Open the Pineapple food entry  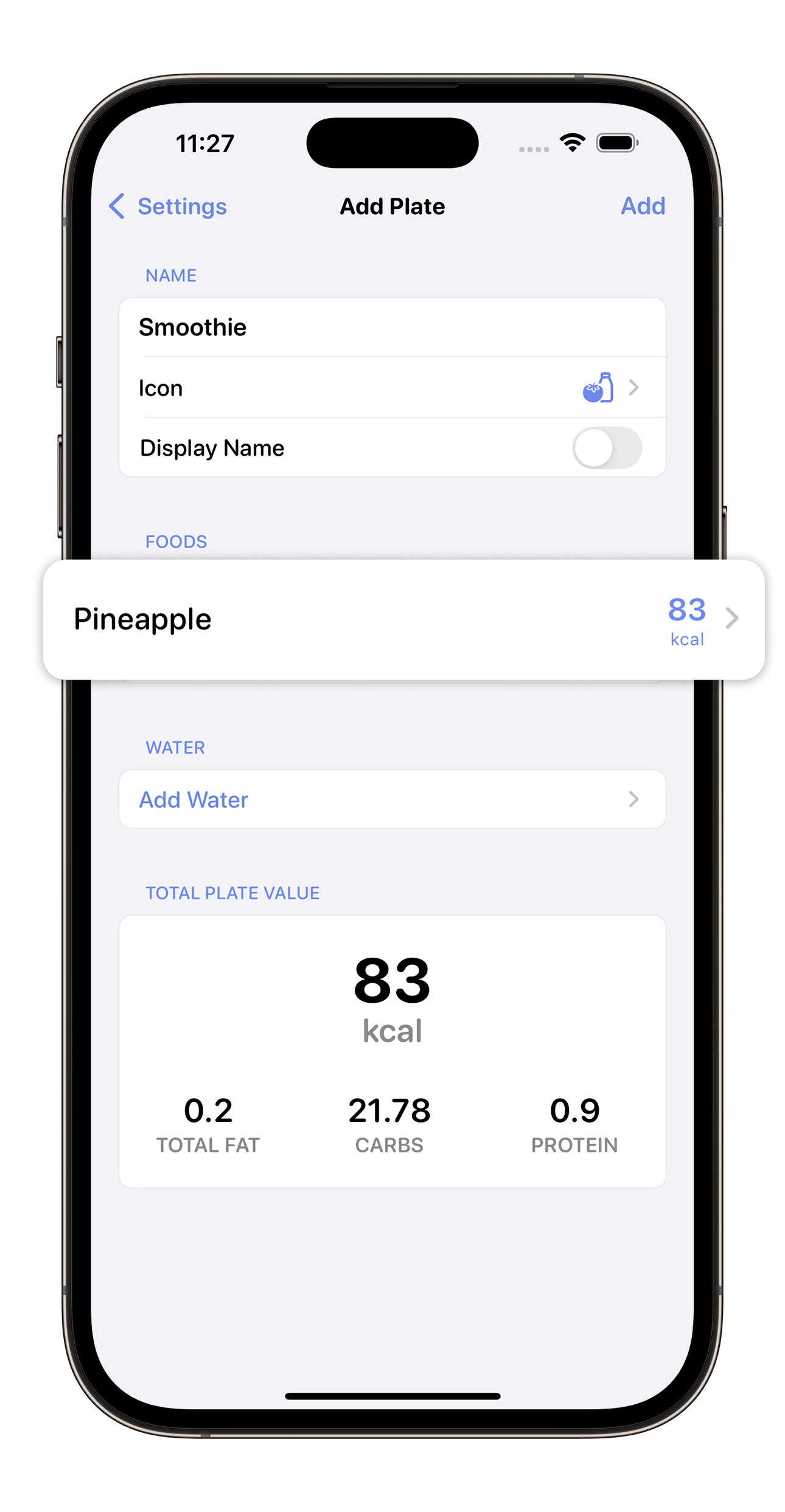tap(403, 619)
